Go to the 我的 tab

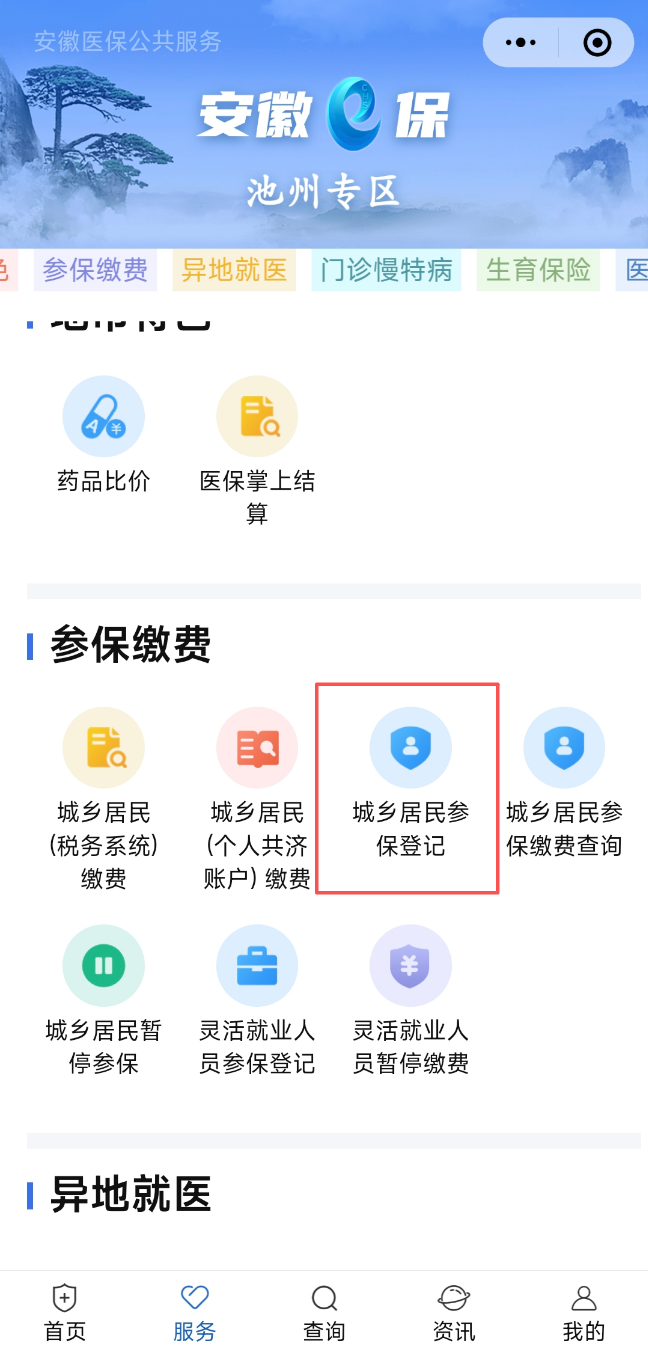point(584,1312)
